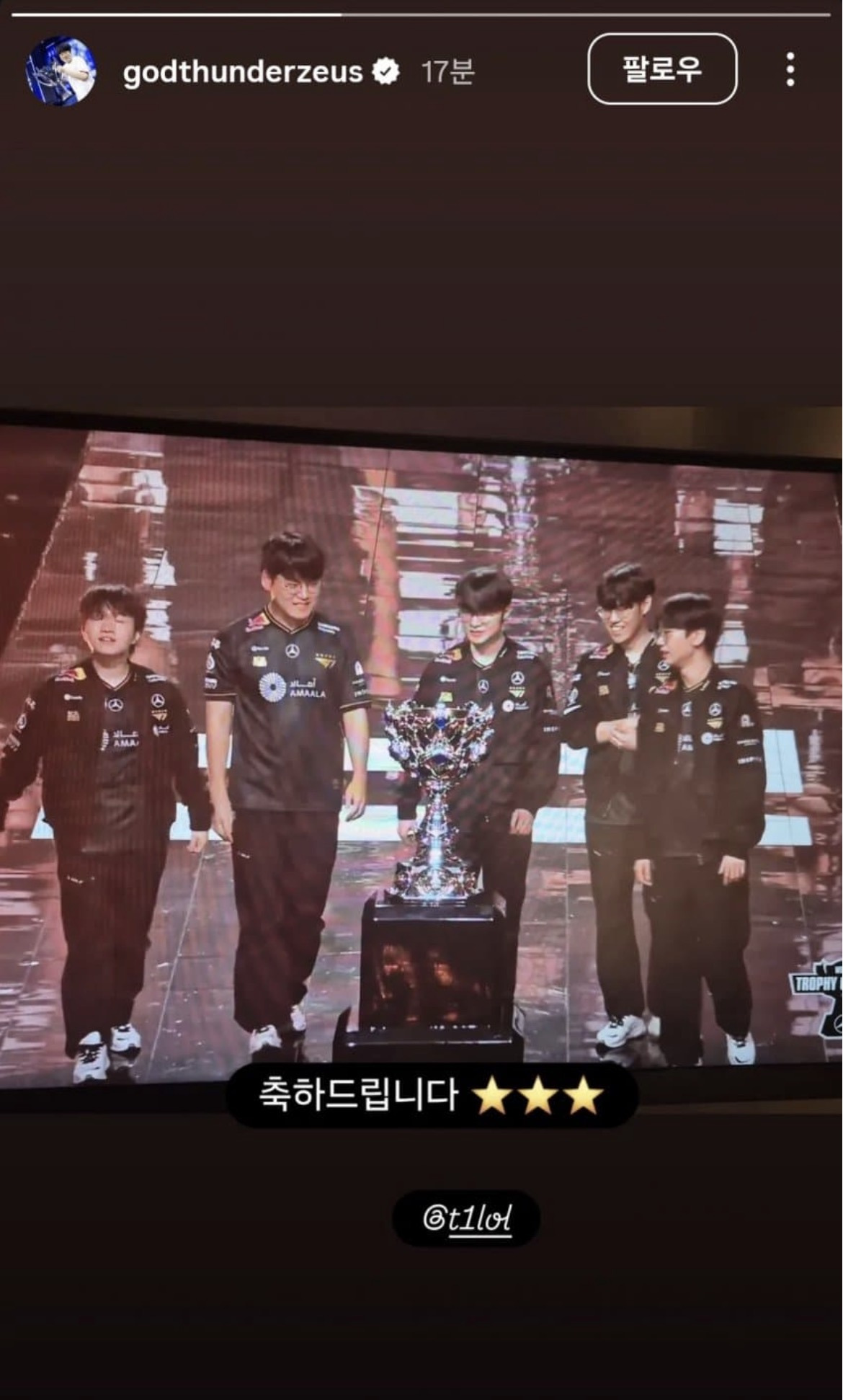Open the @t1lol mention sticker
This screenshot has width=843, height=1400.
tap(466, 1218)
